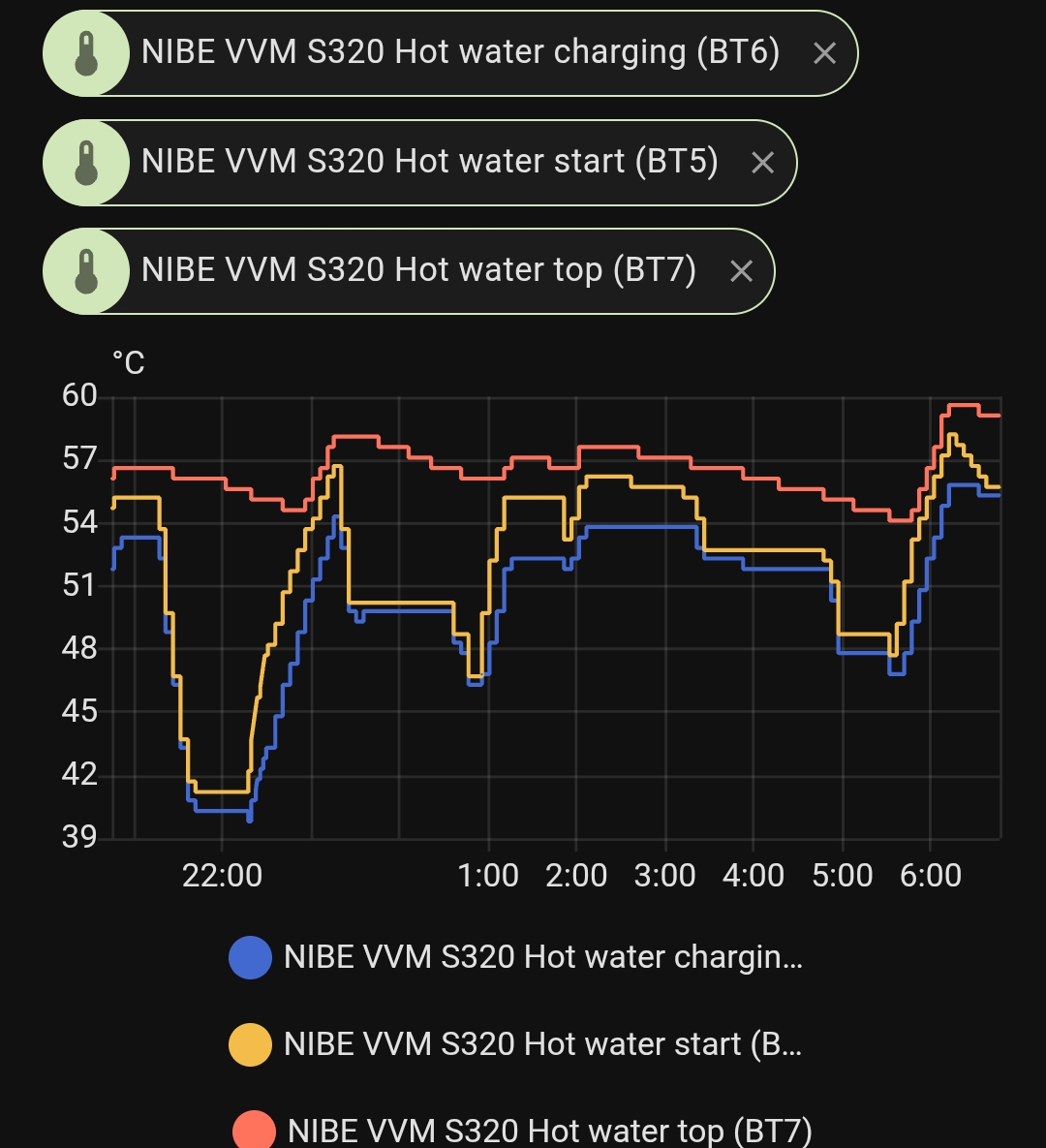Viewport: 1046px width, 1148px height.
Task: Toggle the blue Hot water charging legend series
Action: coord(516,957)
